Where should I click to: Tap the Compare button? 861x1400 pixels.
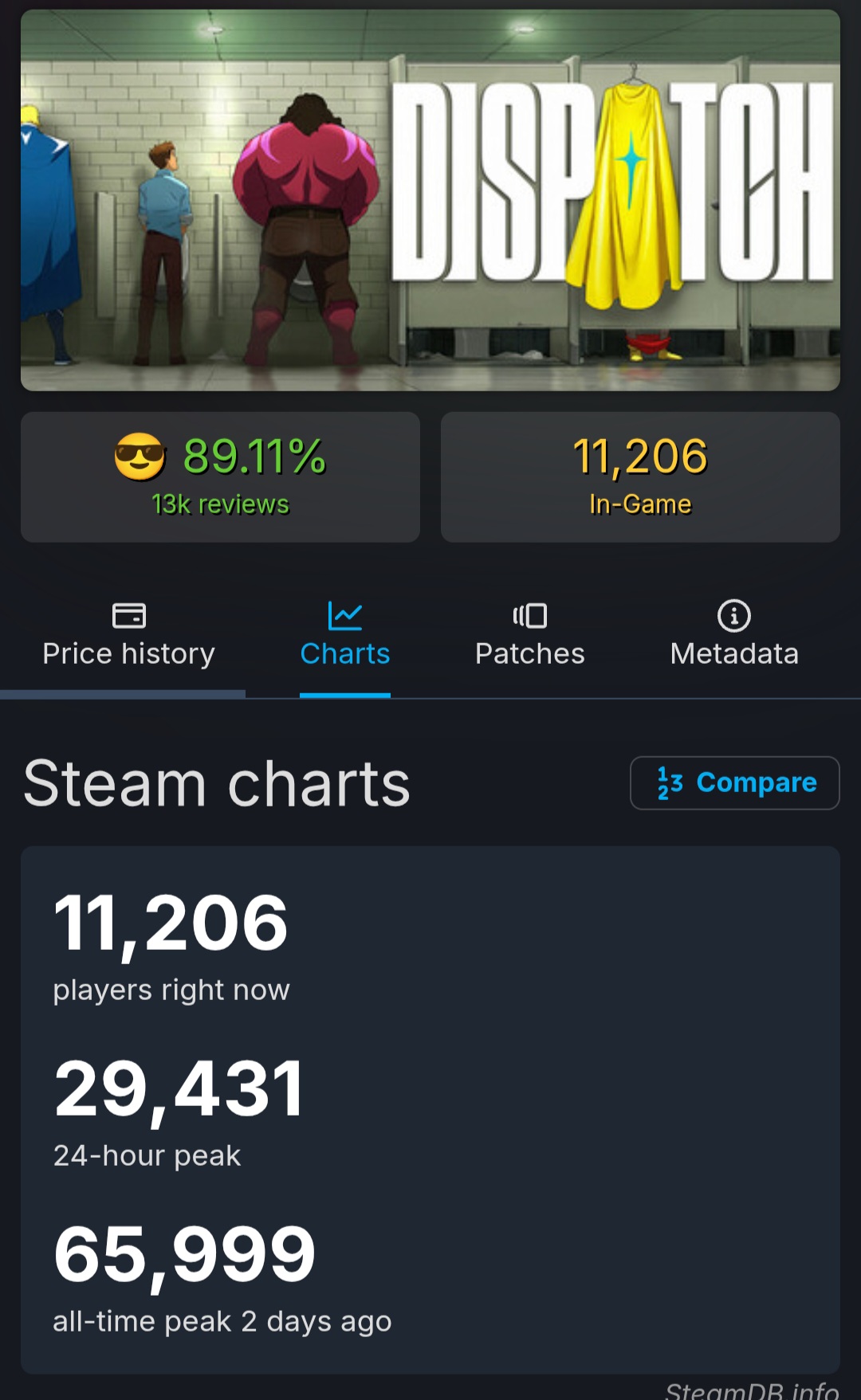tap(734, 782)
